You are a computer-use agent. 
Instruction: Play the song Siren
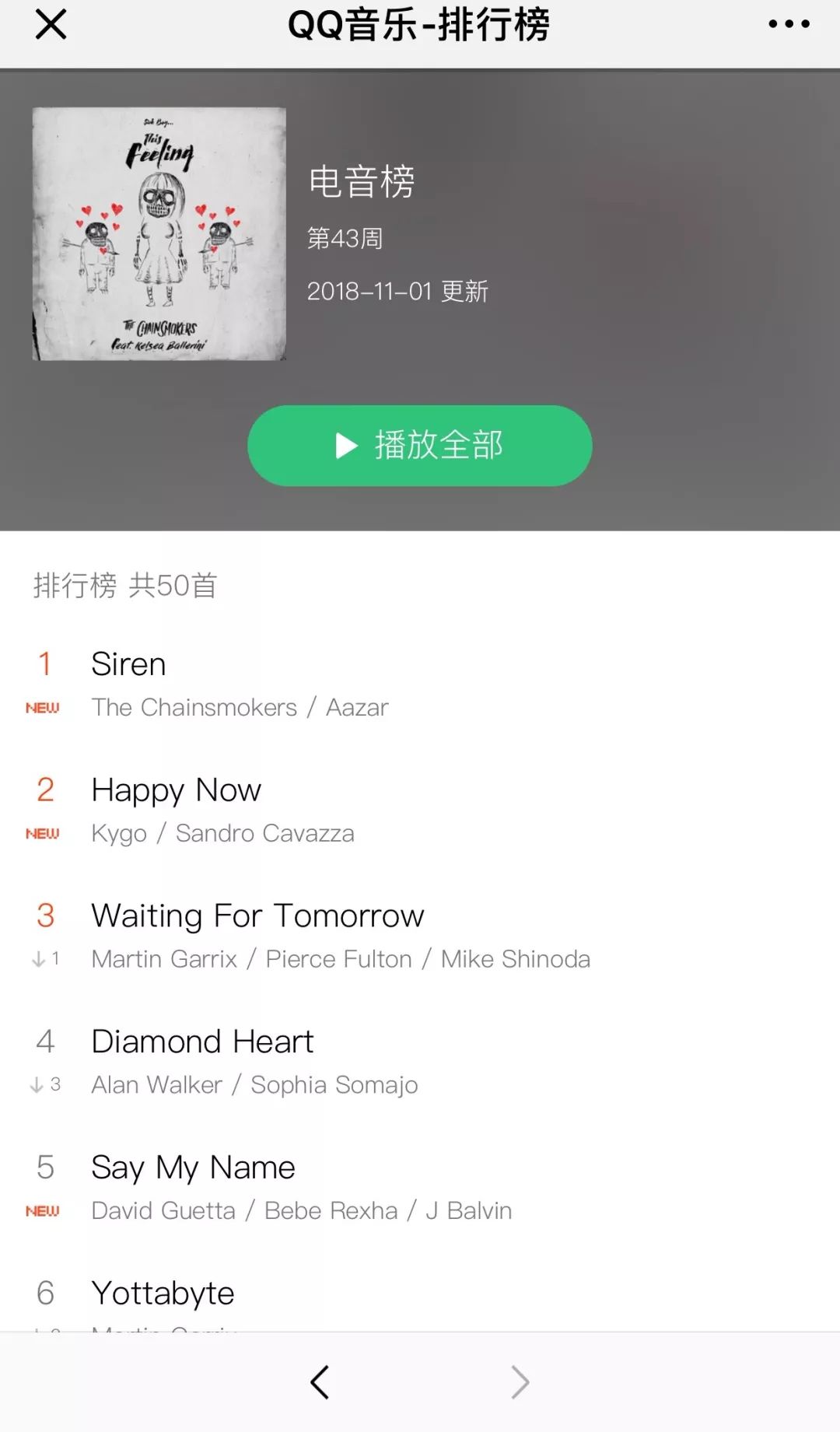(x=129, y=665)
